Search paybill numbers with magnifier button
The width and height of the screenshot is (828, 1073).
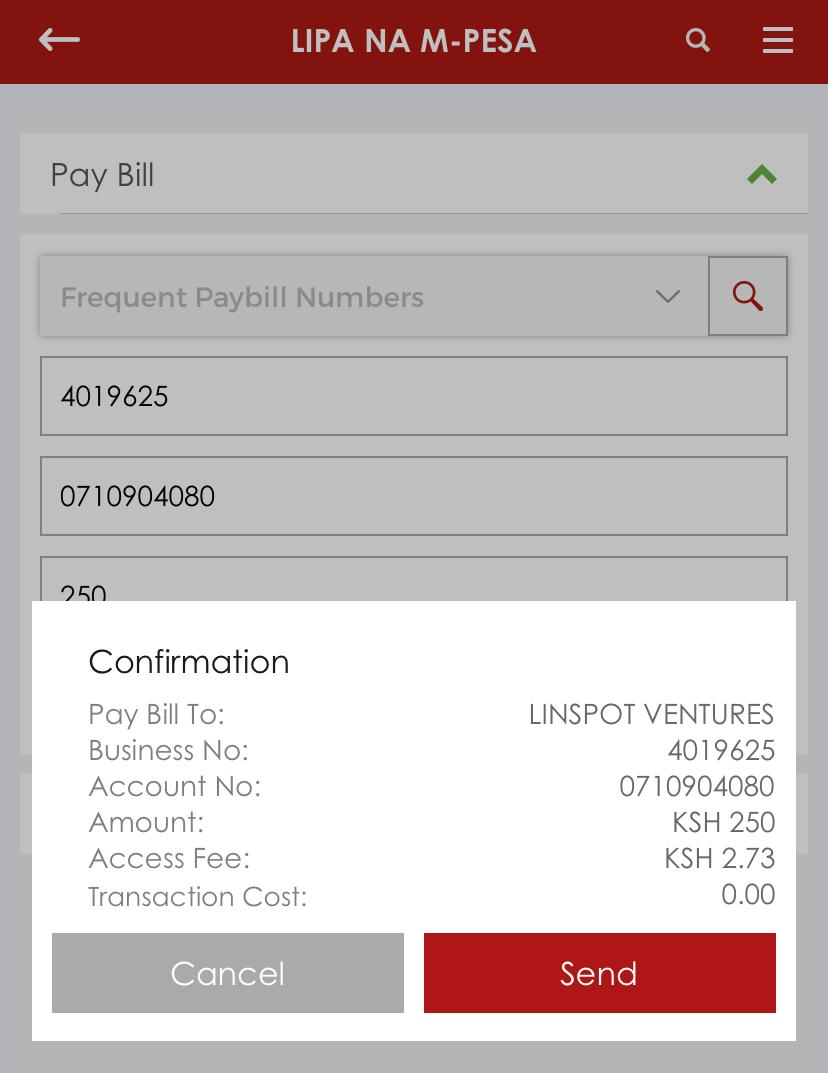[x=747, y=296]
